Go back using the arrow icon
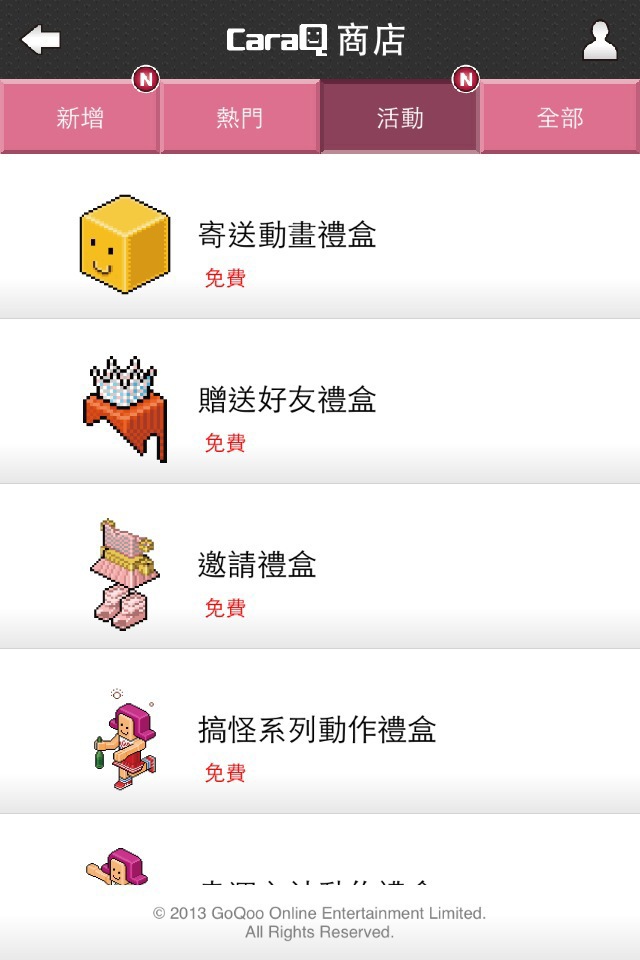The image size is (640, 960). [41, 40]
